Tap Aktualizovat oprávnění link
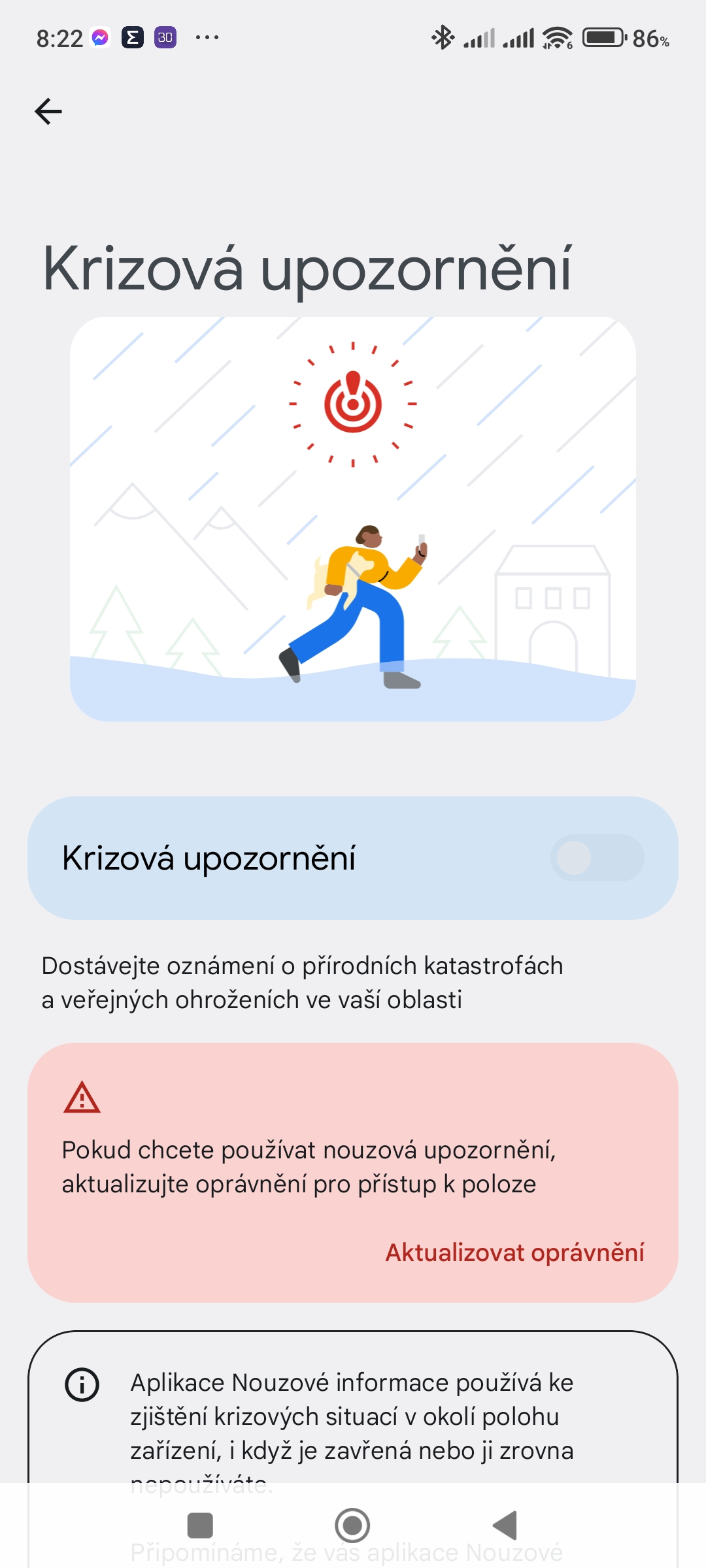Screen dimensions: 706x1568 point(514,1252)
